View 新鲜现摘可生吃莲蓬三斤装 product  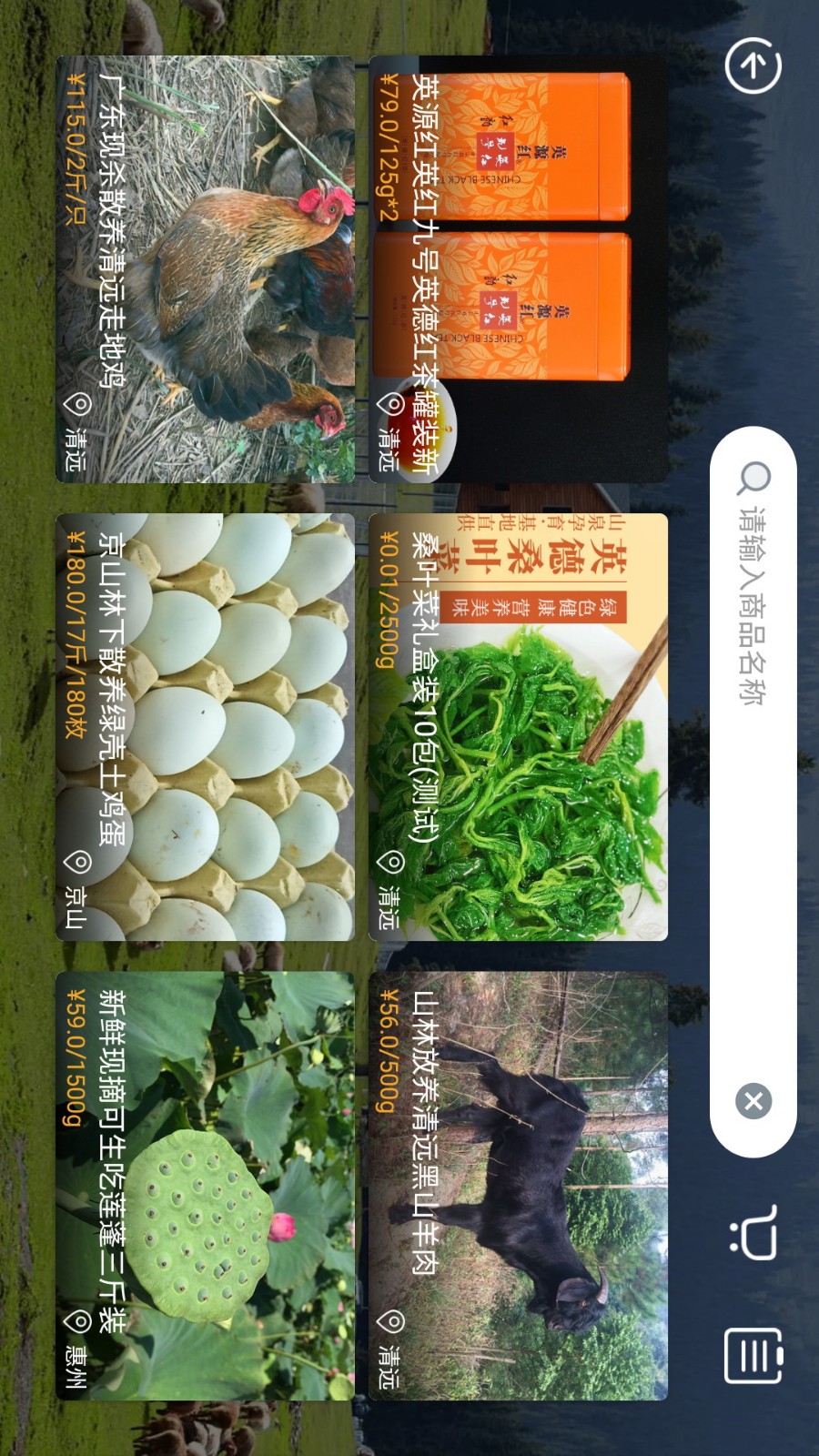(x=206, y=1186)
